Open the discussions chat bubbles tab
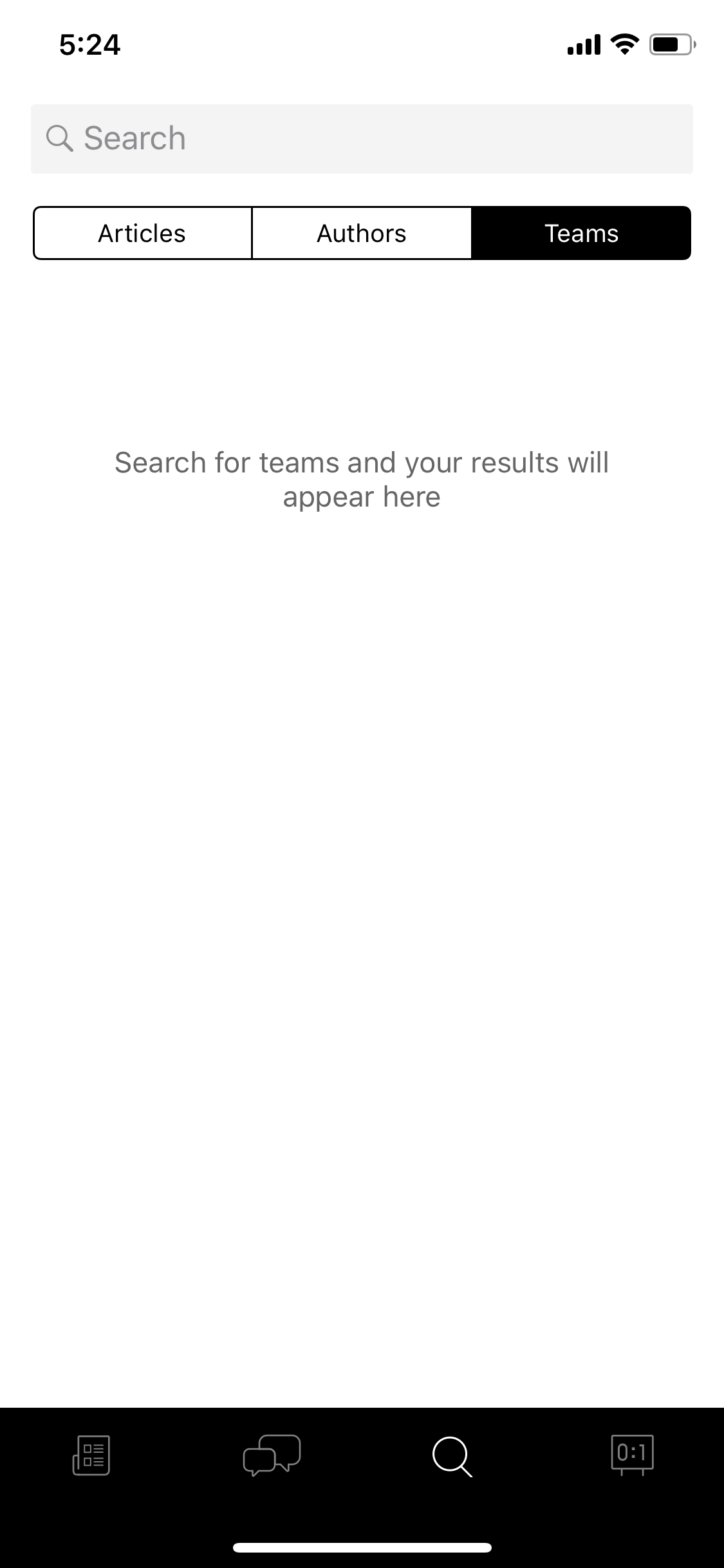The height and width of the screenshot is (1568, 724). tap(272, 1455)
